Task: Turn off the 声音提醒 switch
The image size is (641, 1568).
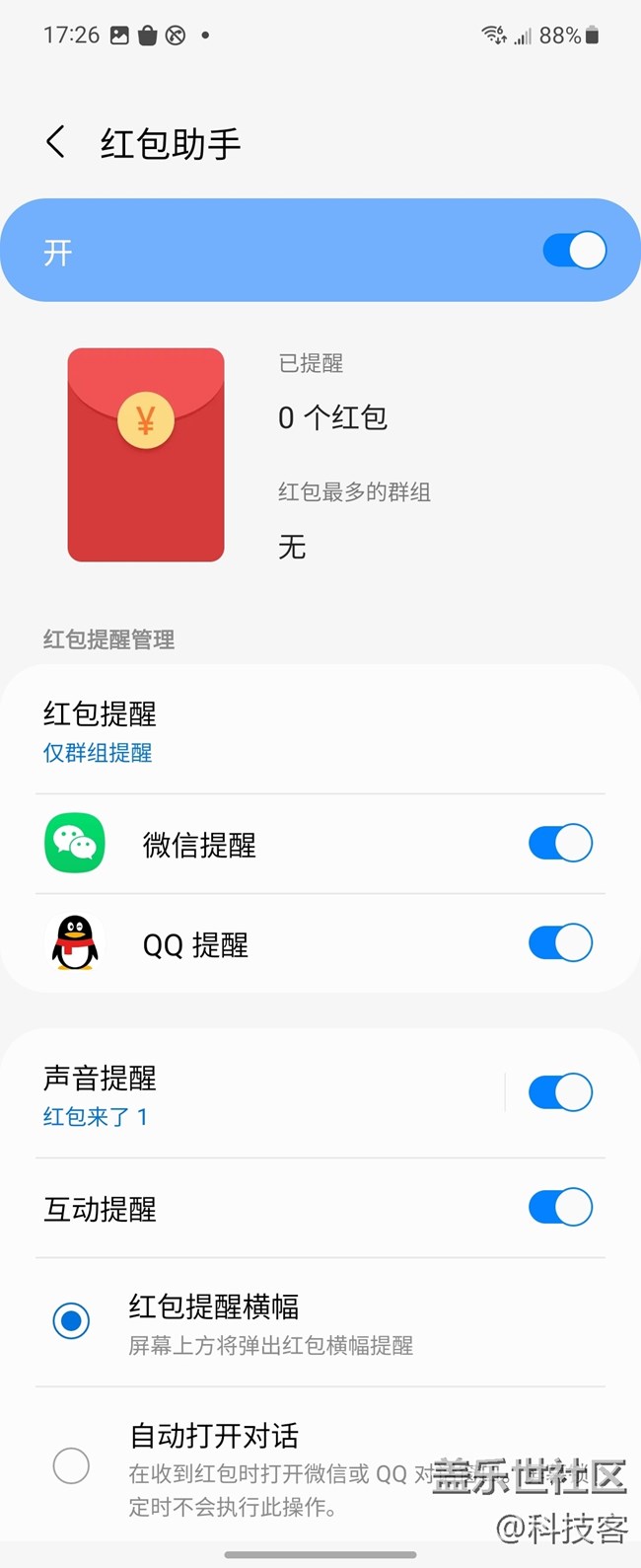Action: 560,1093
